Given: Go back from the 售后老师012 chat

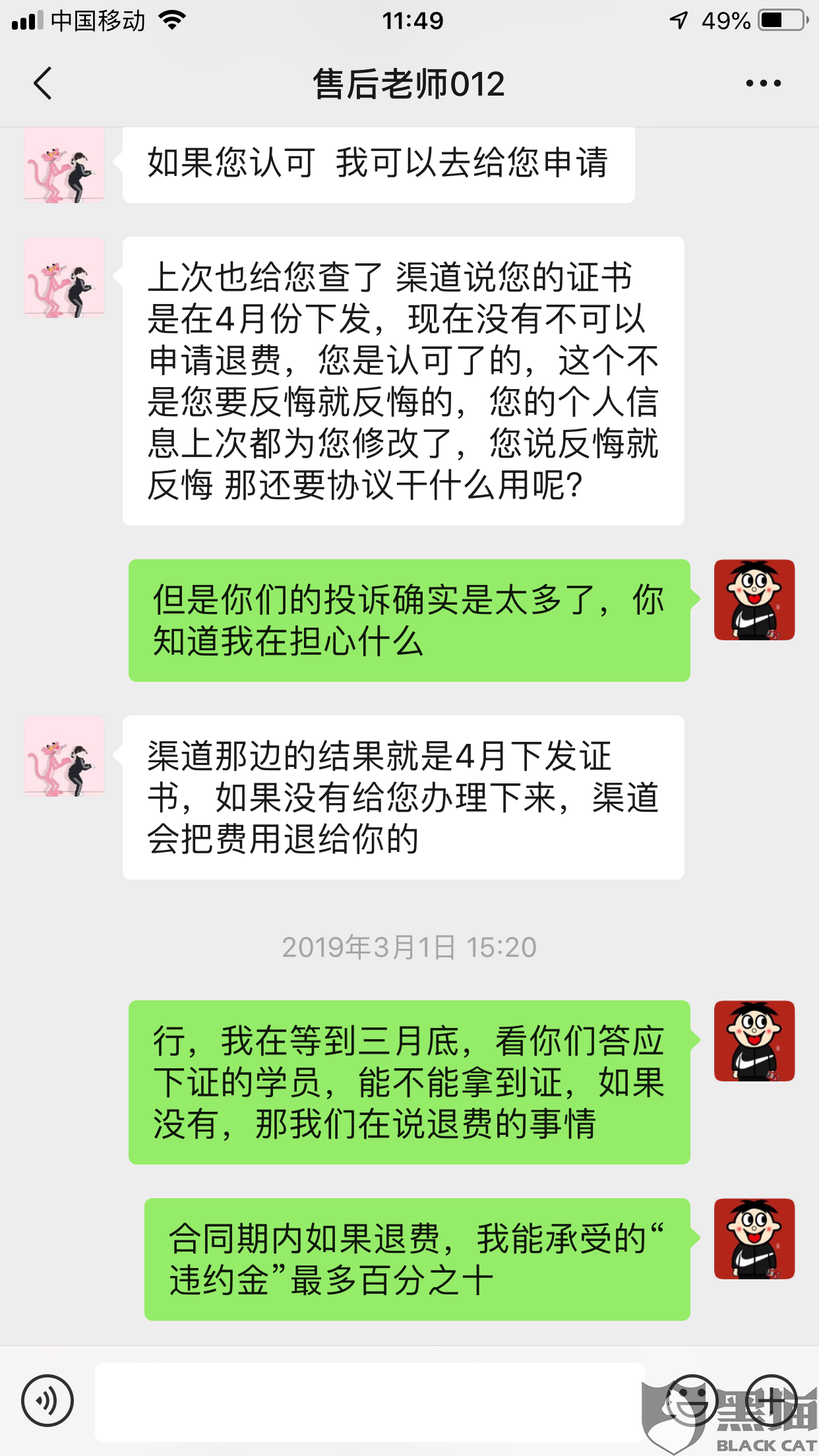Looking at the screenshot, I should (x=44, y=84).
